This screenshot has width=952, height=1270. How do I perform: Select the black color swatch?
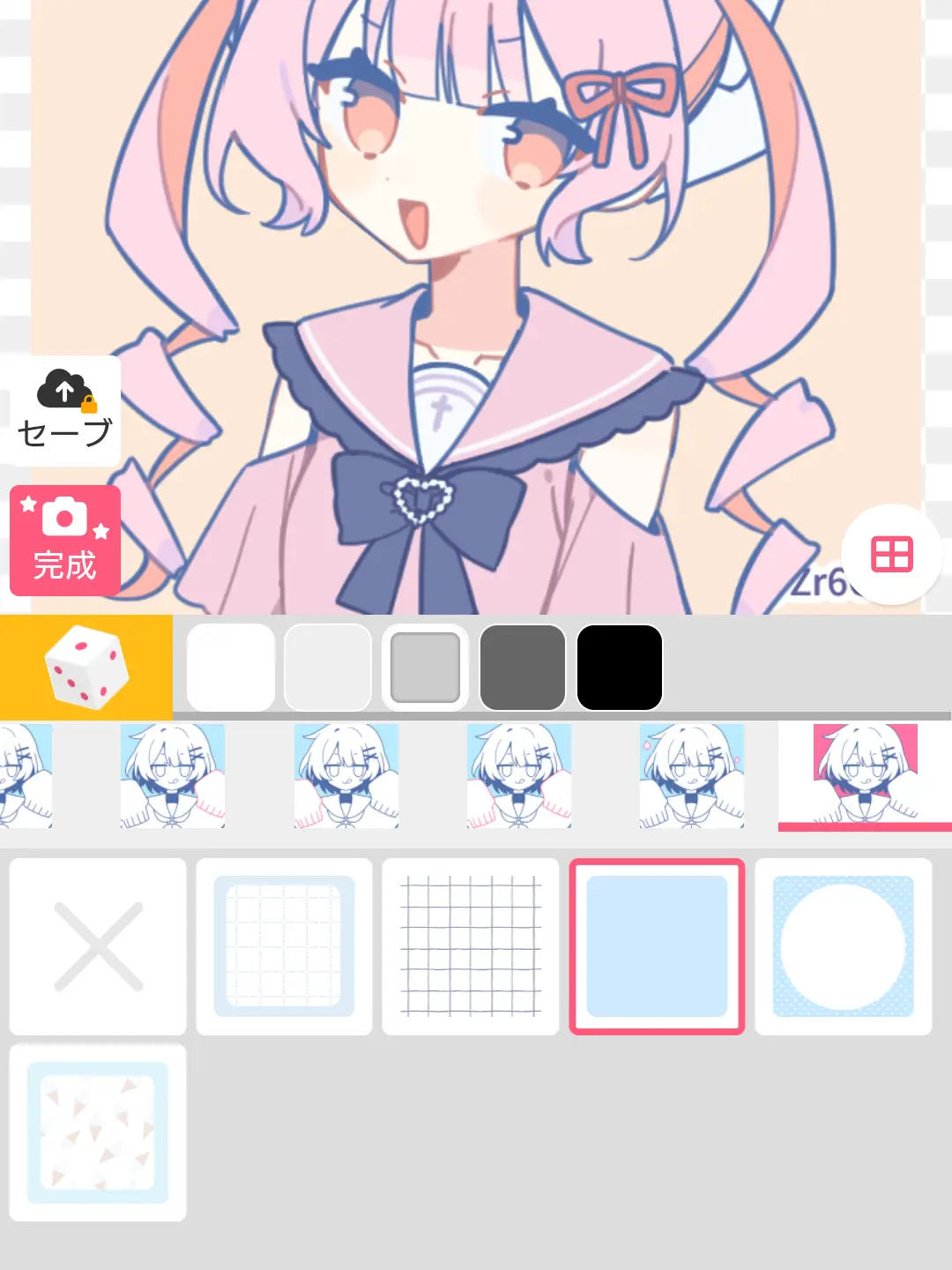click(x=619, y=667)
